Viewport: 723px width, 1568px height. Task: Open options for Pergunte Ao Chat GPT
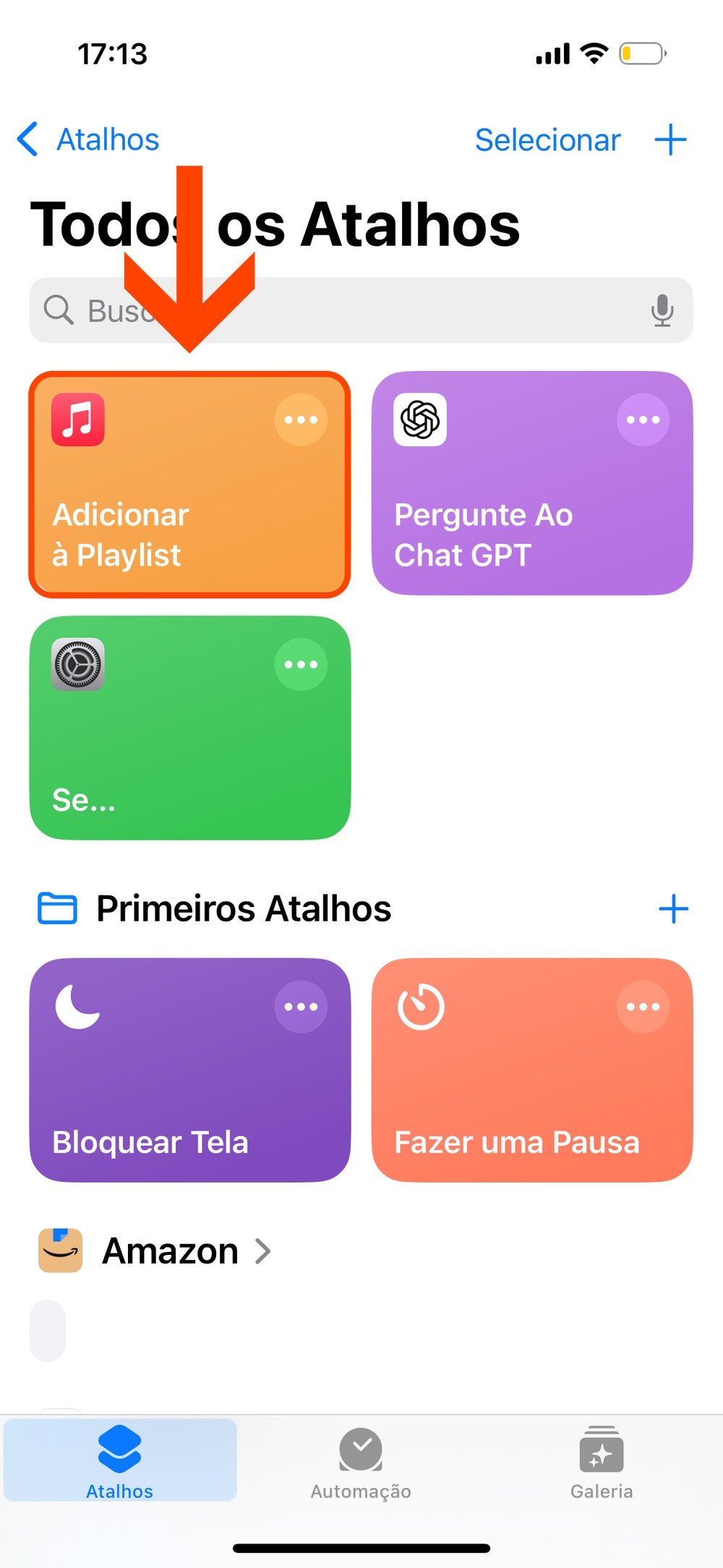(x=643, y=420)
